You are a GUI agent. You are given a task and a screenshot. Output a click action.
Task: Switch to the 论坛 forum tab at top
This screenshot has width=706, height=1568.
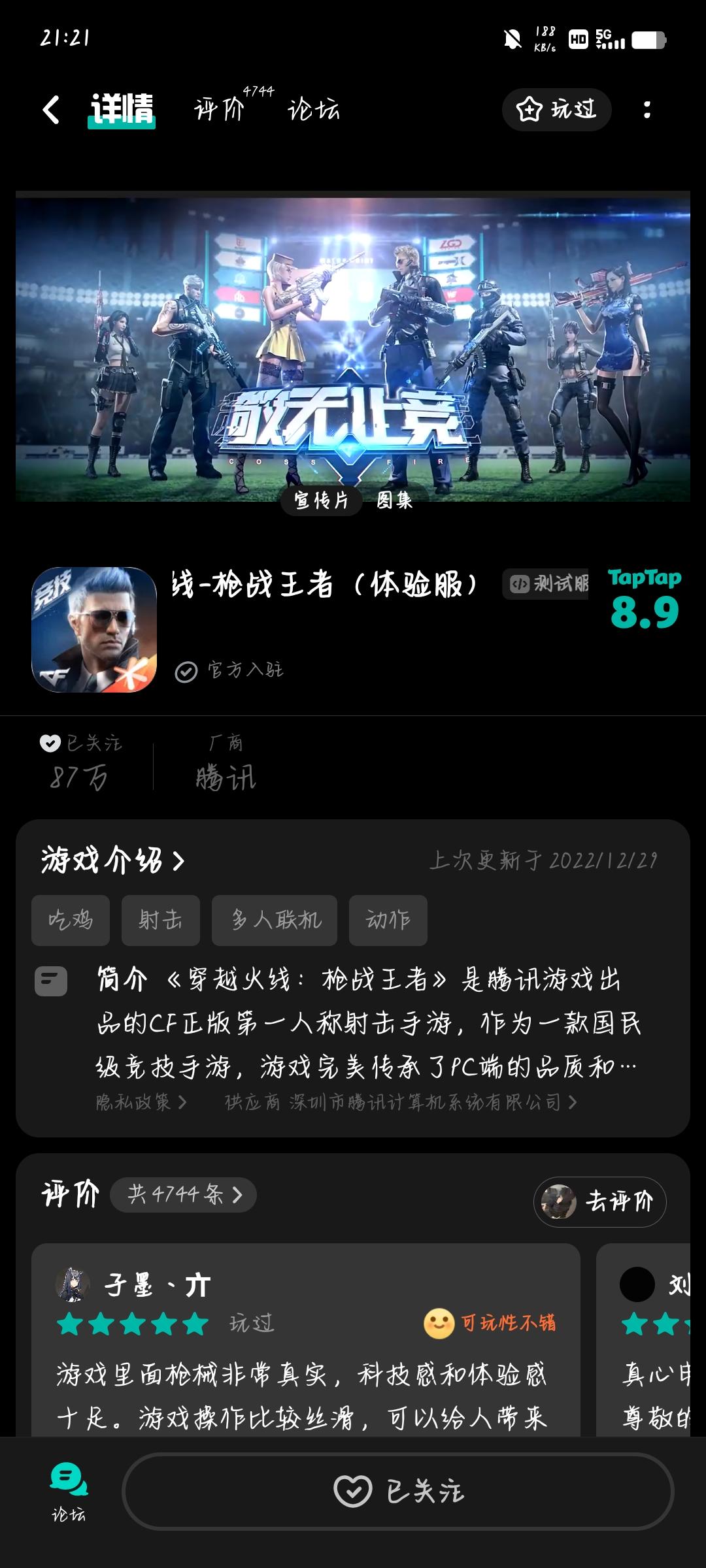point(314,109)
